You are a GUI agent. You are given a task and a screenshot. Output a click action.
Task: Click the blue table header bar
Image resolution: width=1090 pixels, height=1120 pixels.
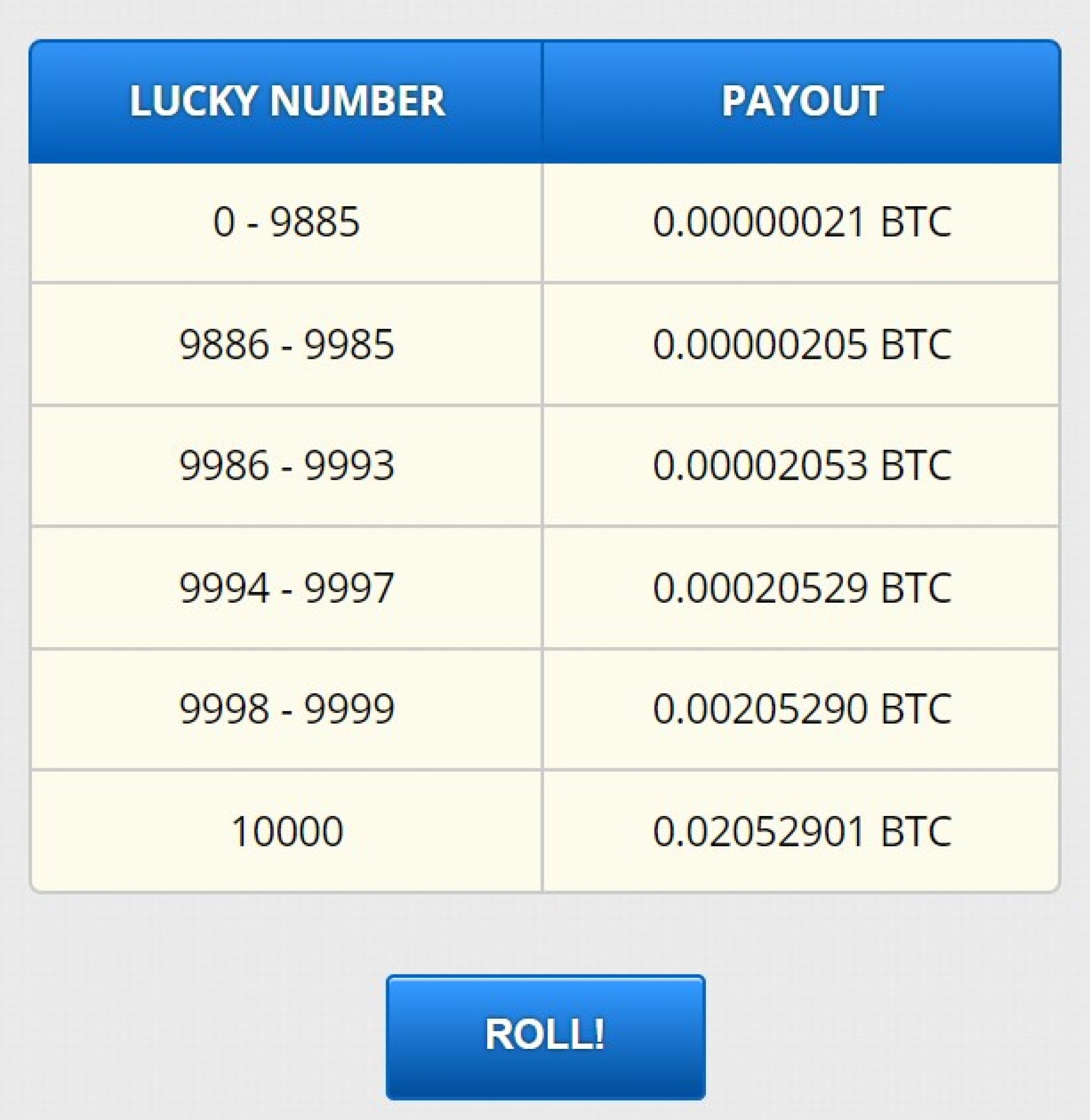coord(545,100)
